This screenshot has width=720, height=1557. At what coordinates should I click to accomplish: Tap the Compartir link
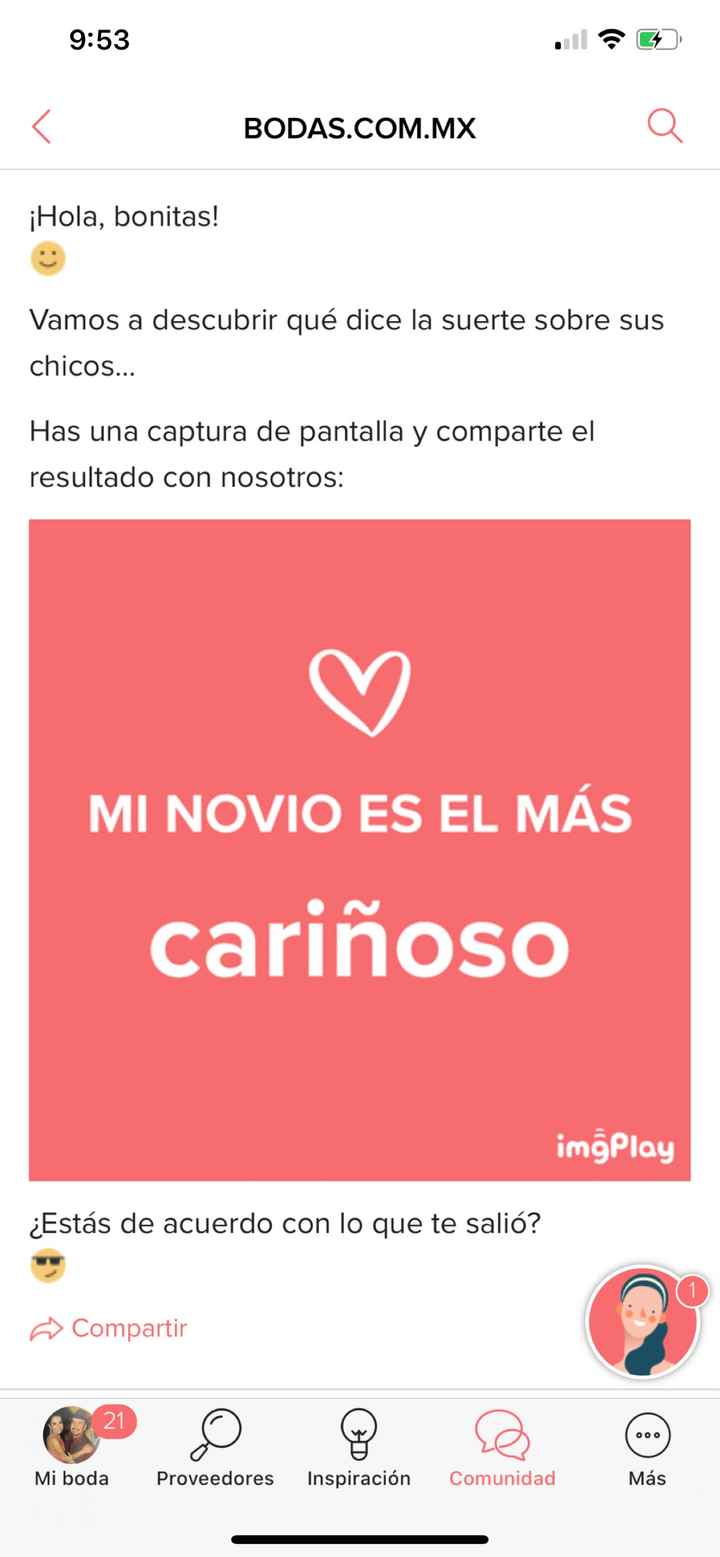click(x=128, y=1328)
